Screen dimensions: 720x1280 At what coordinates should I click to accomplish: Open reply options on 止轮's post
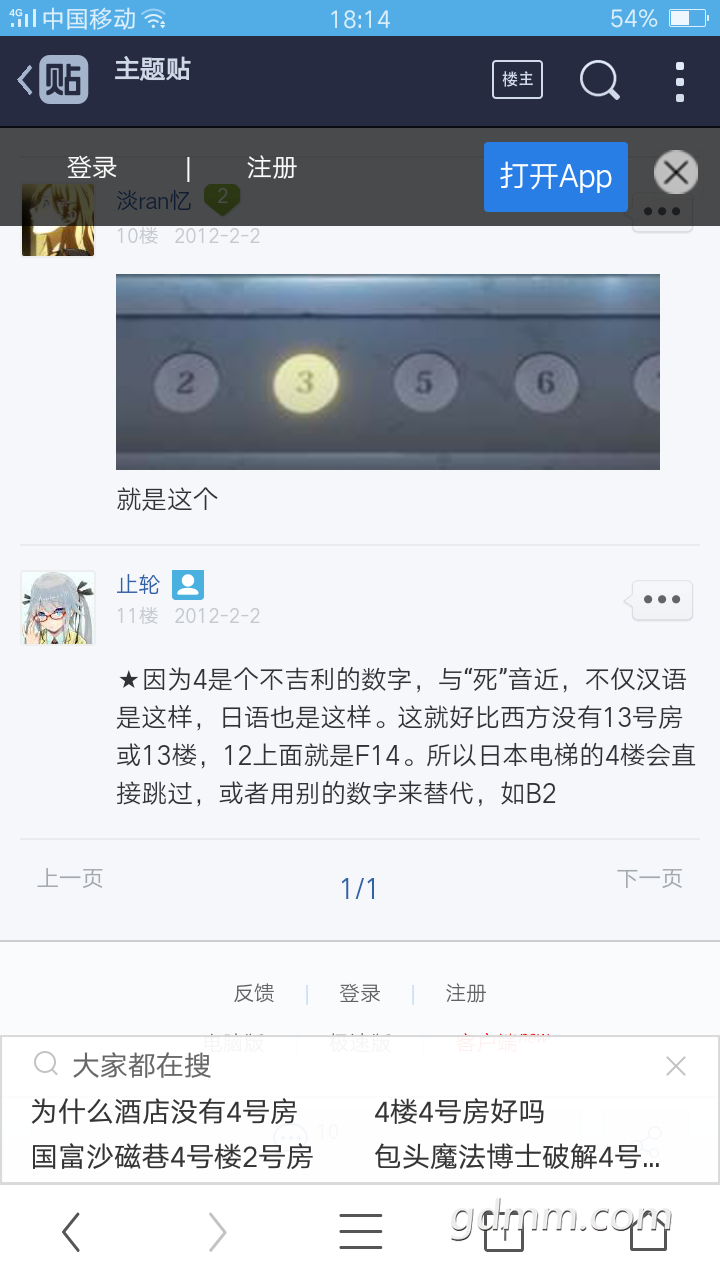[661, 600]
